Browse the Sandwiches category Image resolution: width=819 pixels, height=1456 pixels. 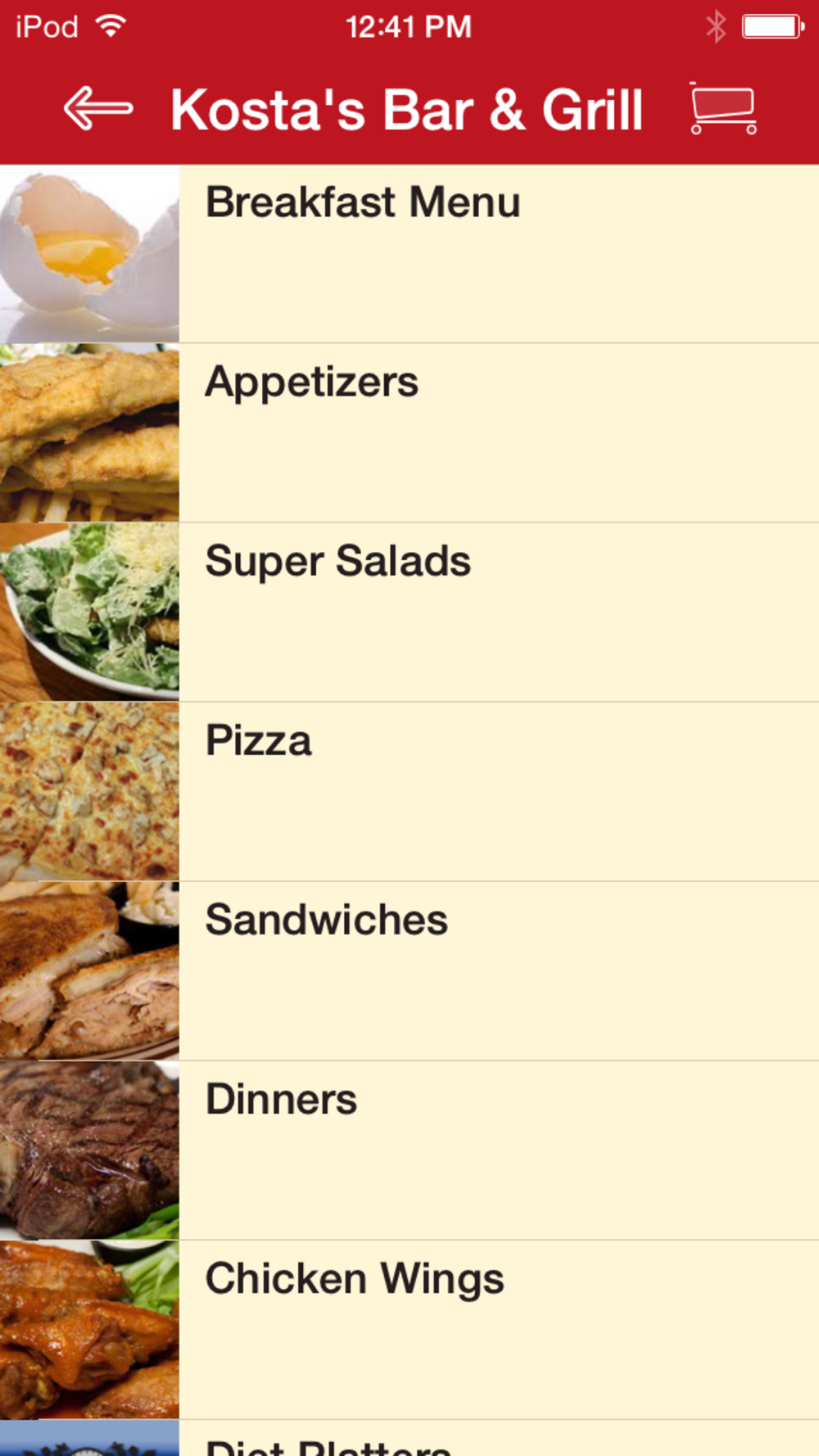click(409, 971)
